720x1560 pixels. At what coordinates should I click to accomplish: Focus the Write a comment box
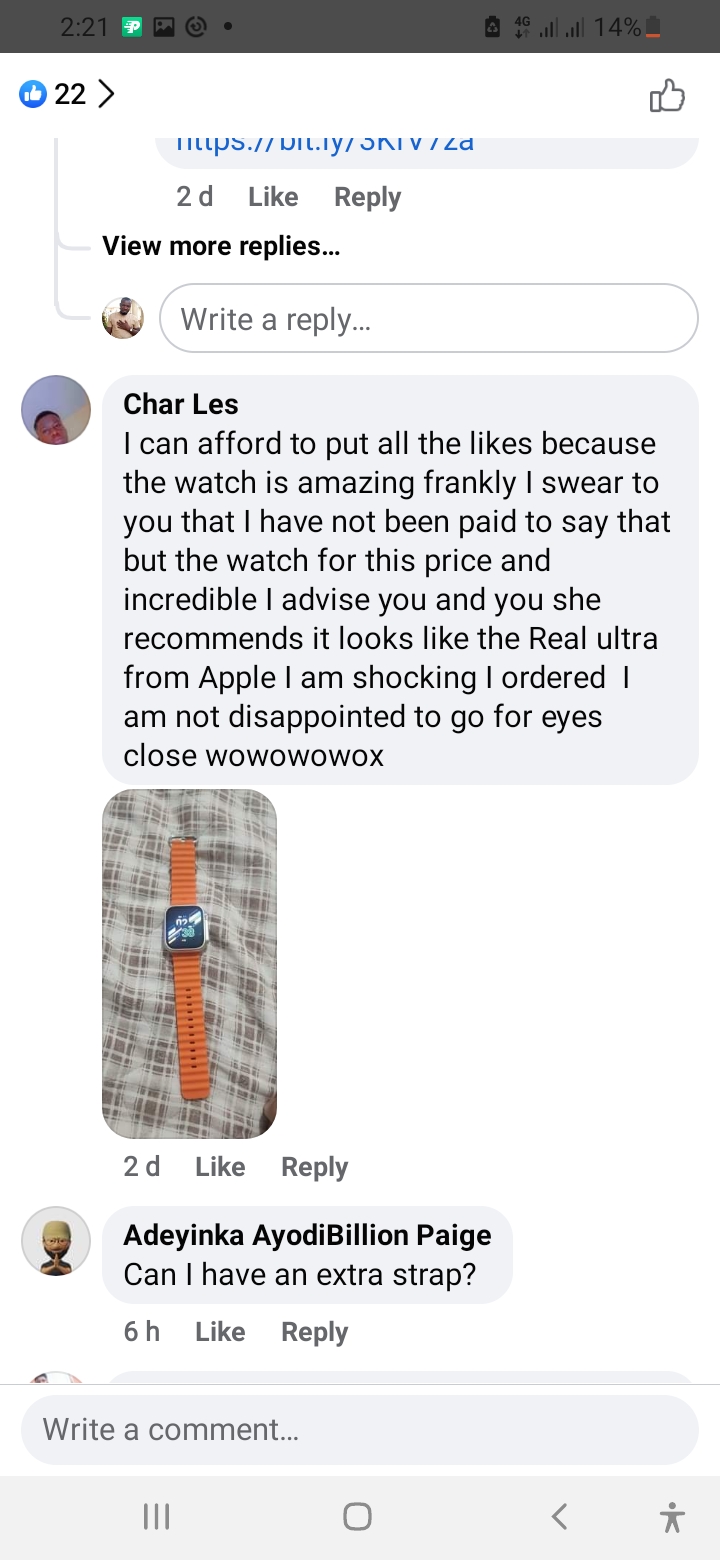[360, 1430]
